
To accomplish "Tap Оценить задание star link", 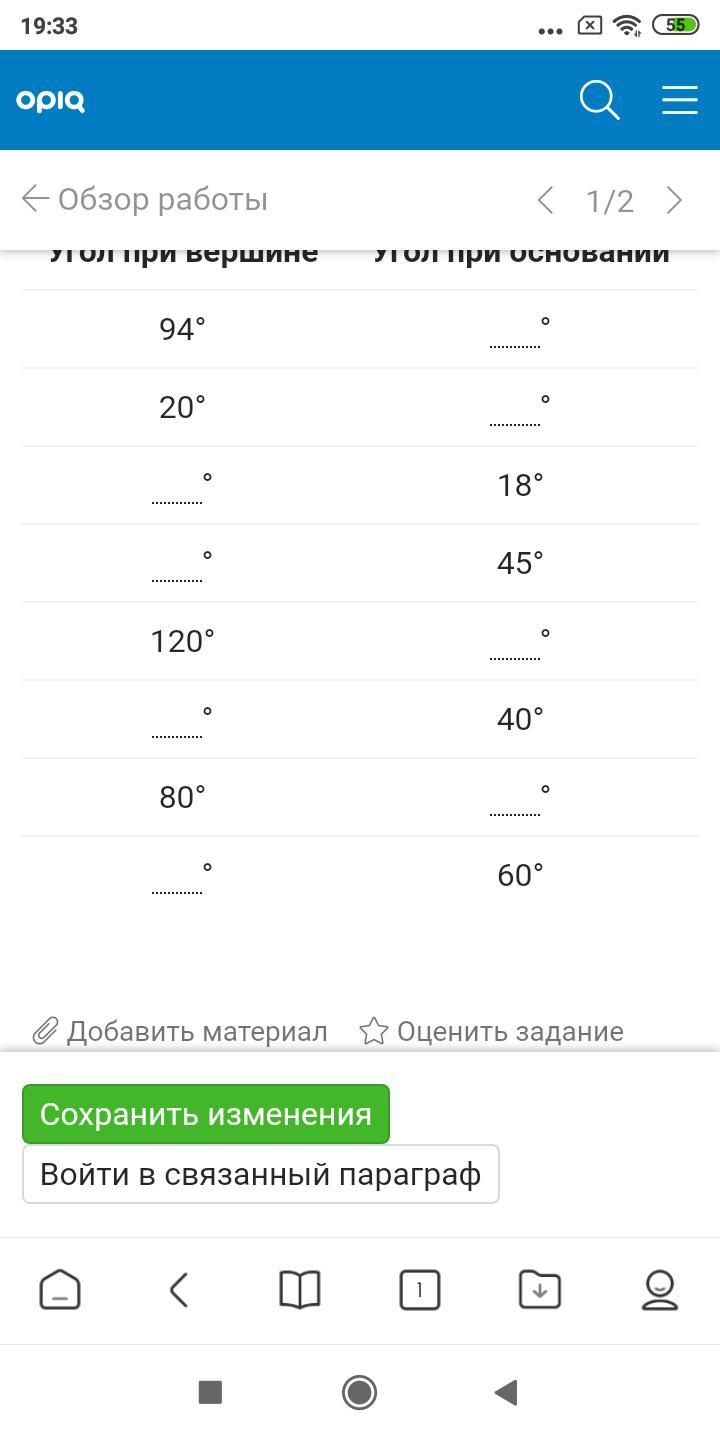I will click(x=491, y=1031).
